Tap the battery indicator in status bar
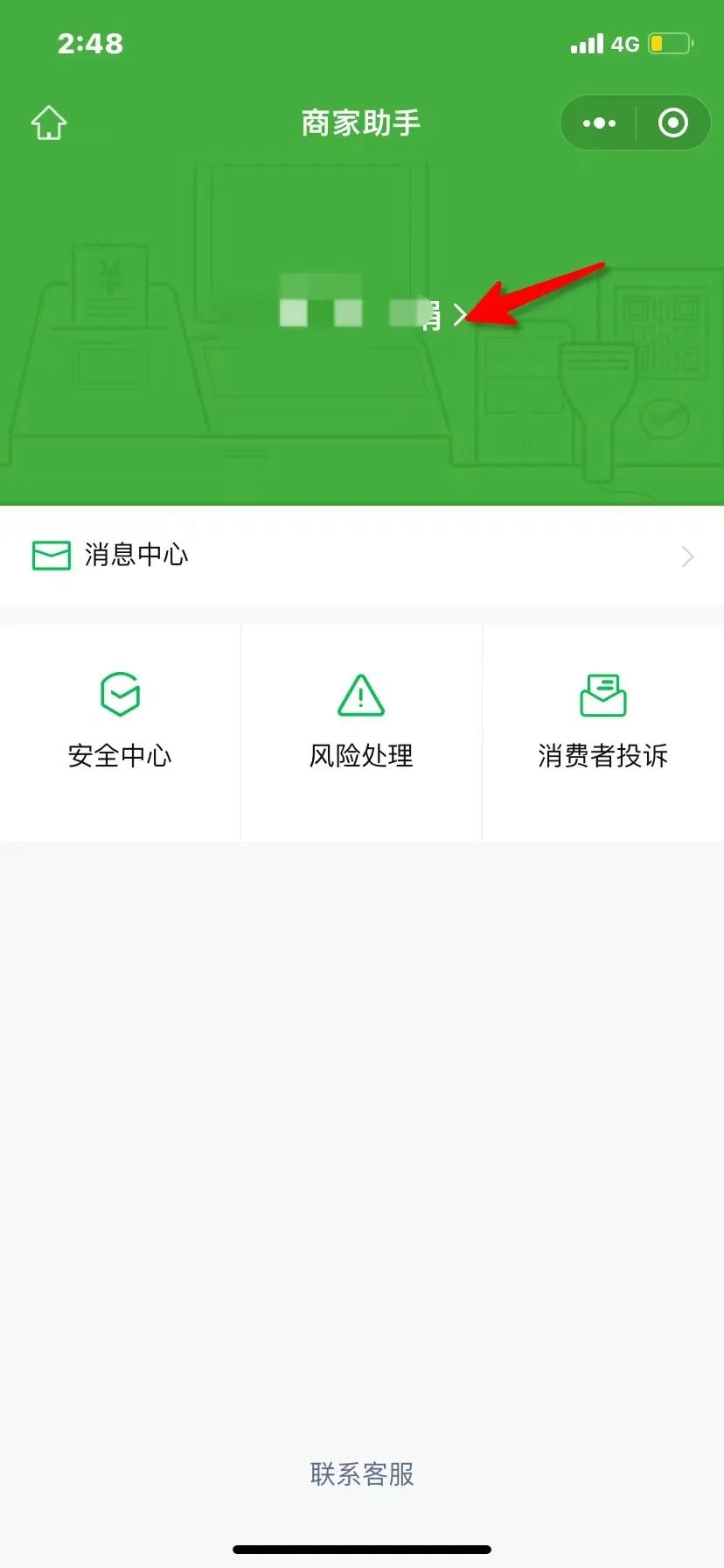 (x=668, y=43)
